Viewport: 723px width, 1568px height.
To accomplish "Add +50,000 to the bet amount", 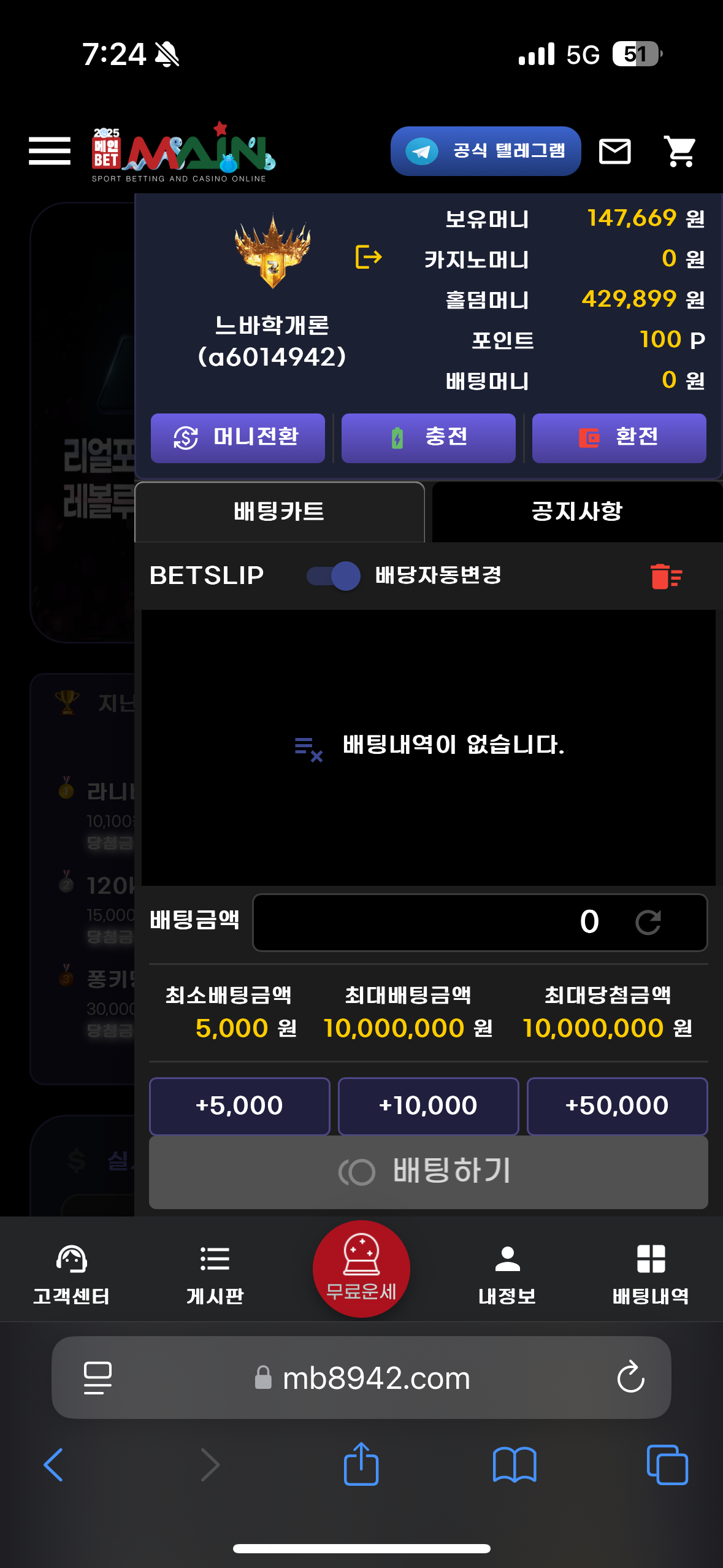I will click(617, 1106).
